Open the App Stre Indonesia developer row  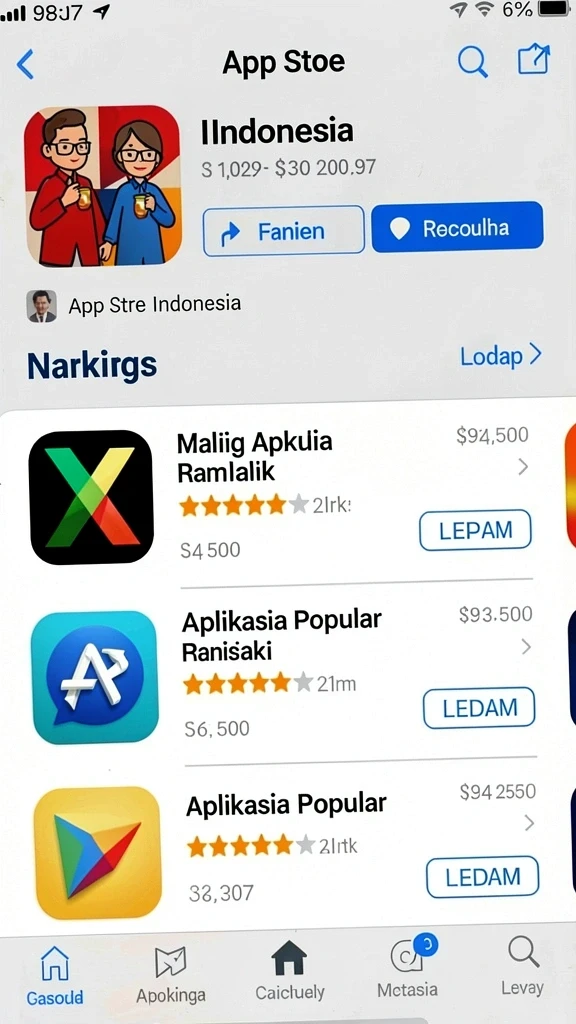[x=134, y=305]
